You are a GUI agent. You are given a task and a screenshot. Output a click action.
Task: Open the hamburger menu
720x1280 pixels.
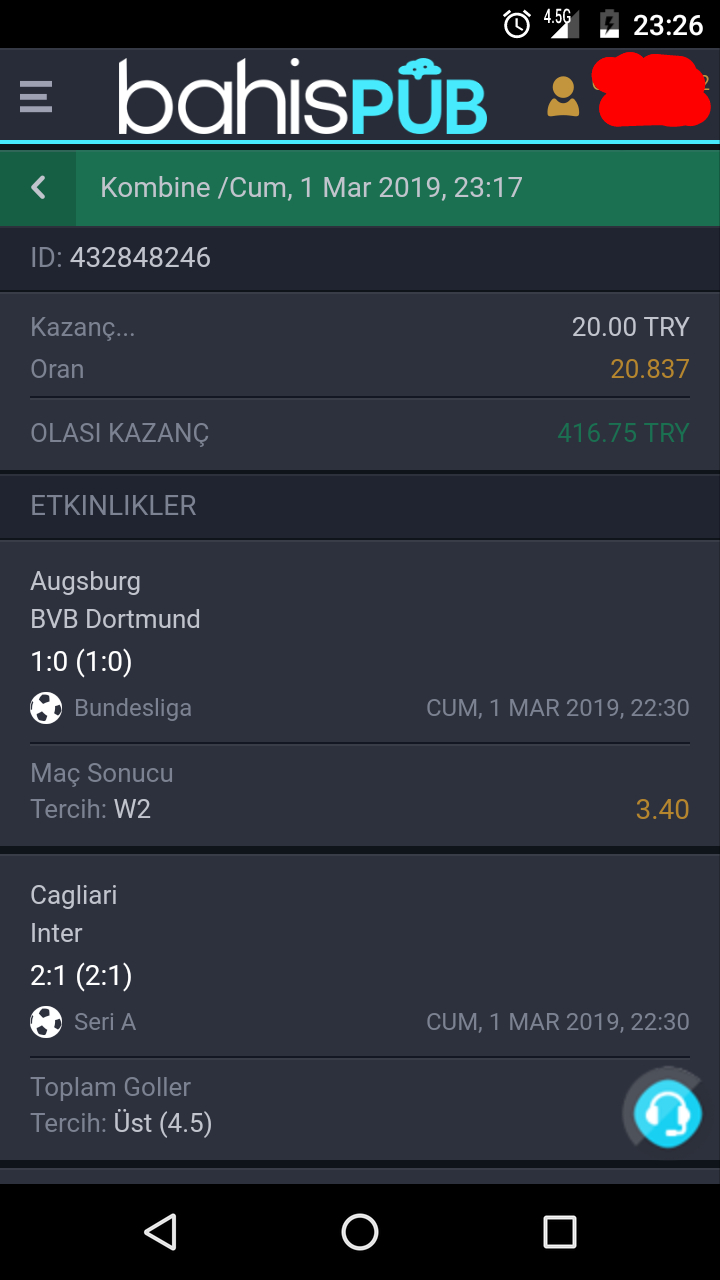point(36,96)
